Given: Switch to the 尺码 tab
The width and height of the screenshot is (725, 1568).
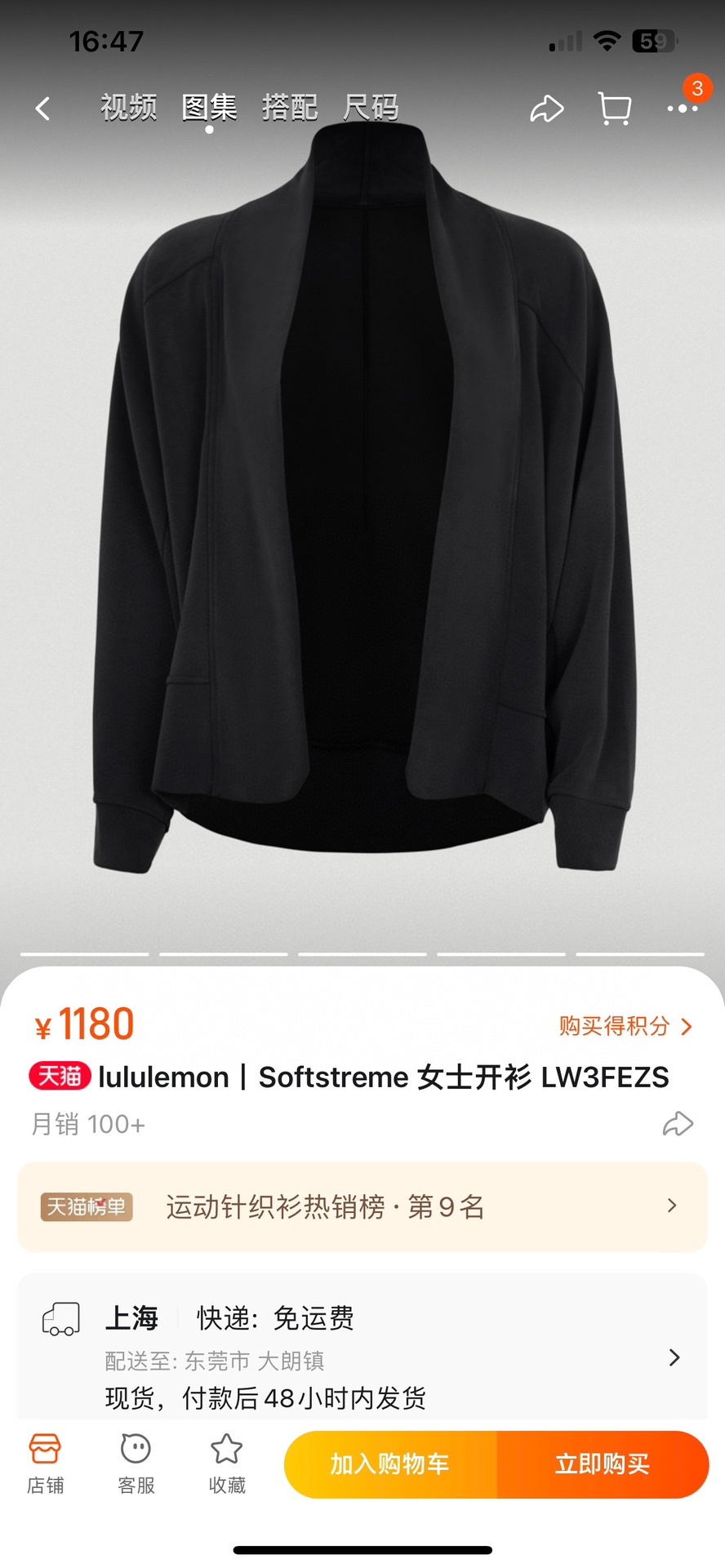Looking at the screenshot, I should [x=371, y=107].
